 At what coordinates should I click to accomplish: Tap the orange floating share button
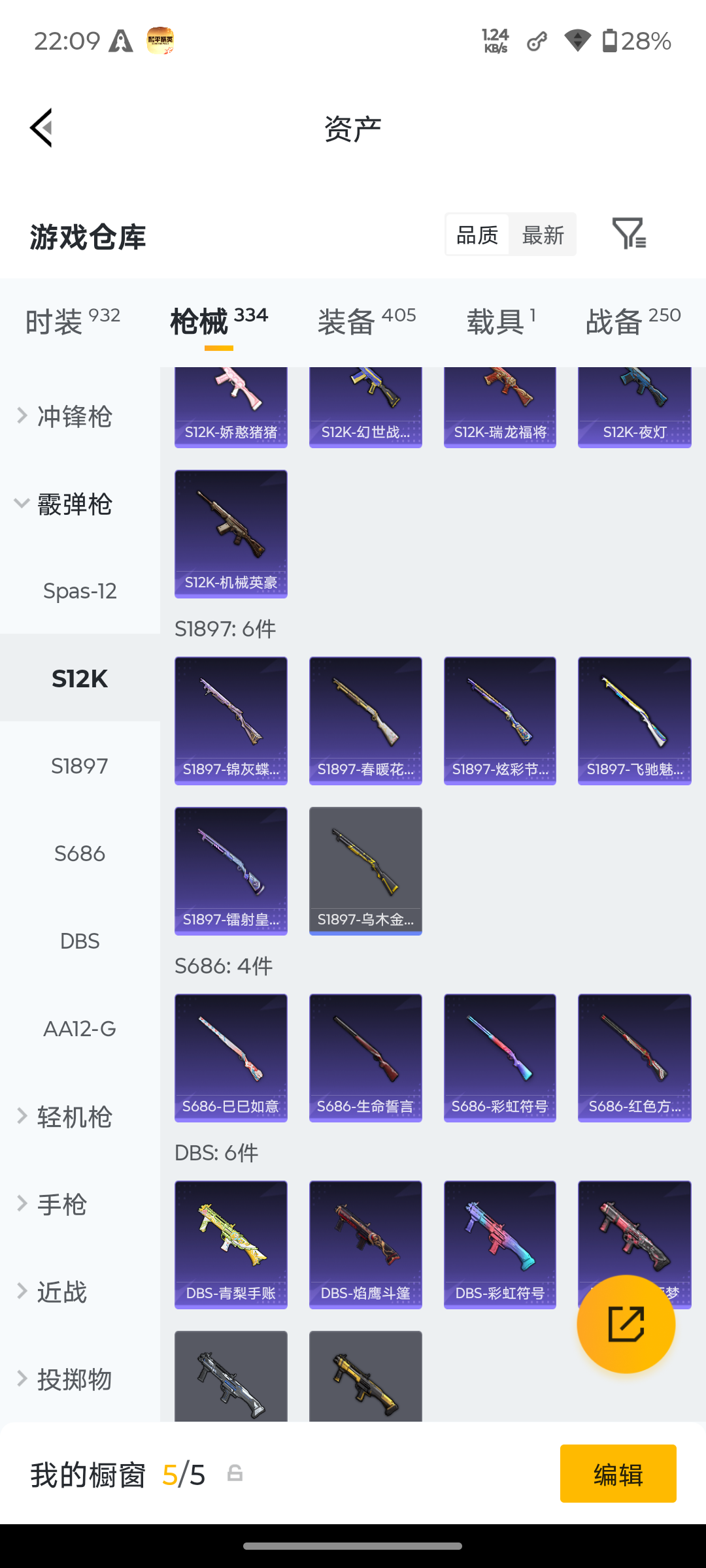pyautogui.click(x=626, y=1324)
